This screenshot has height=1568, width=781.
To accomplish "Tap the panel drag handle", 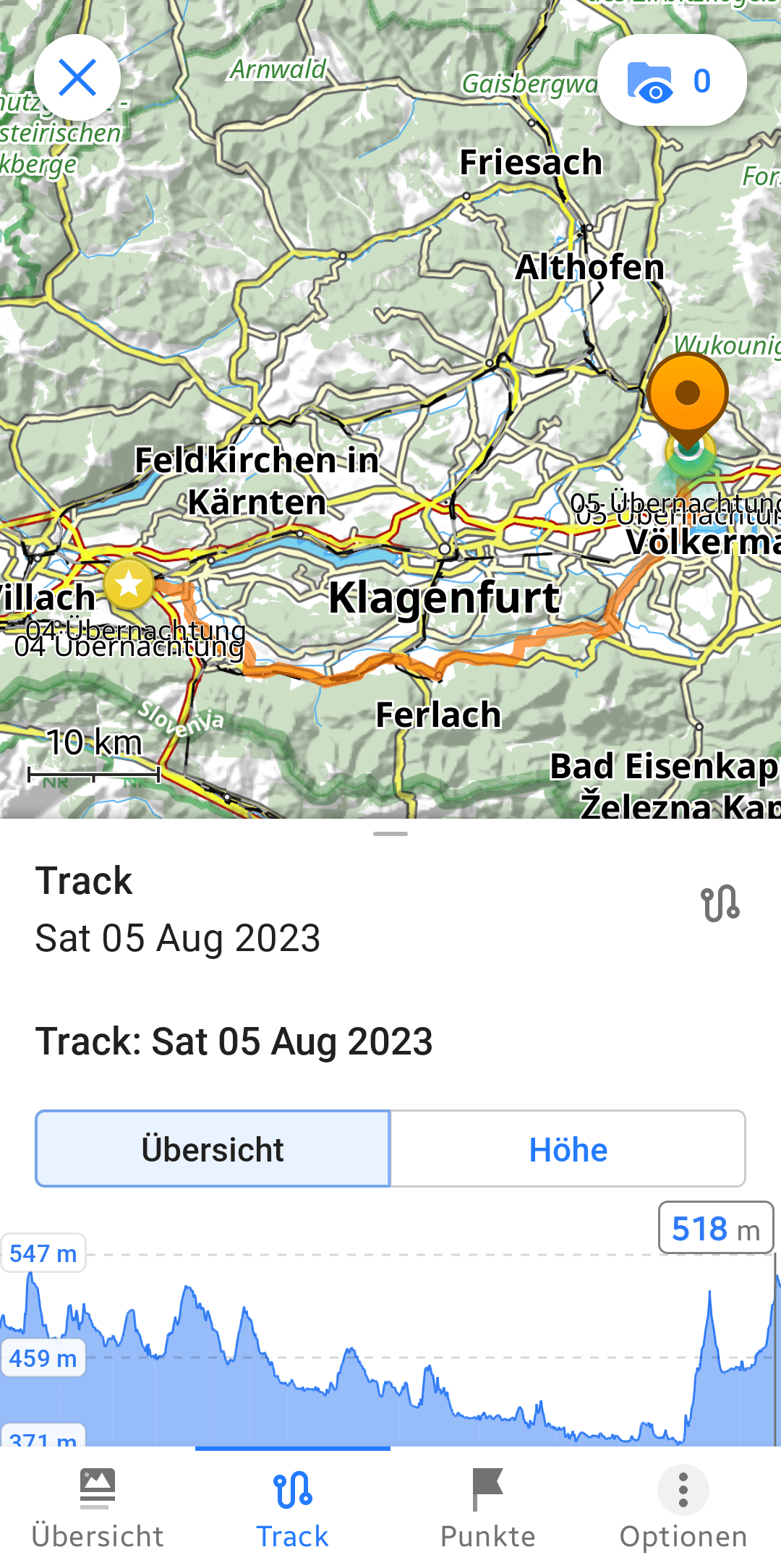I will tap(390, 834).
